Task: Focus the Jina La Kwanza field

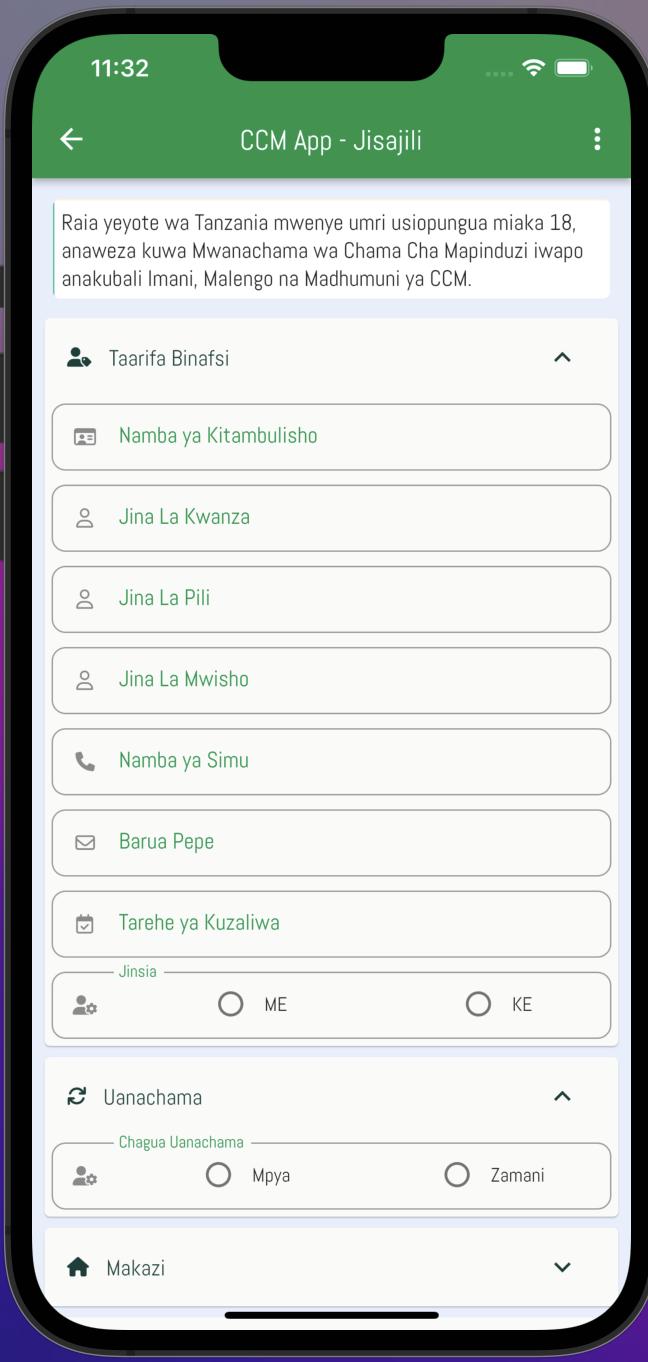Action: pos(331,518)
